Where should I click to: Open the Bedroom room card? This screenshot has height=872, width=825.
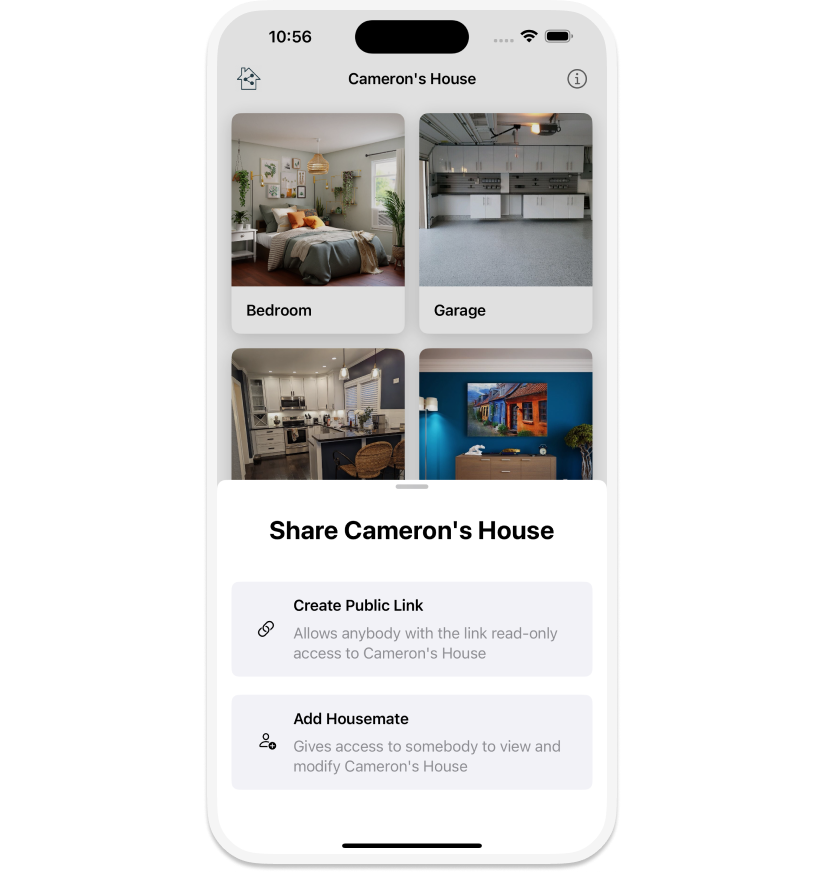tap(318, 222)
